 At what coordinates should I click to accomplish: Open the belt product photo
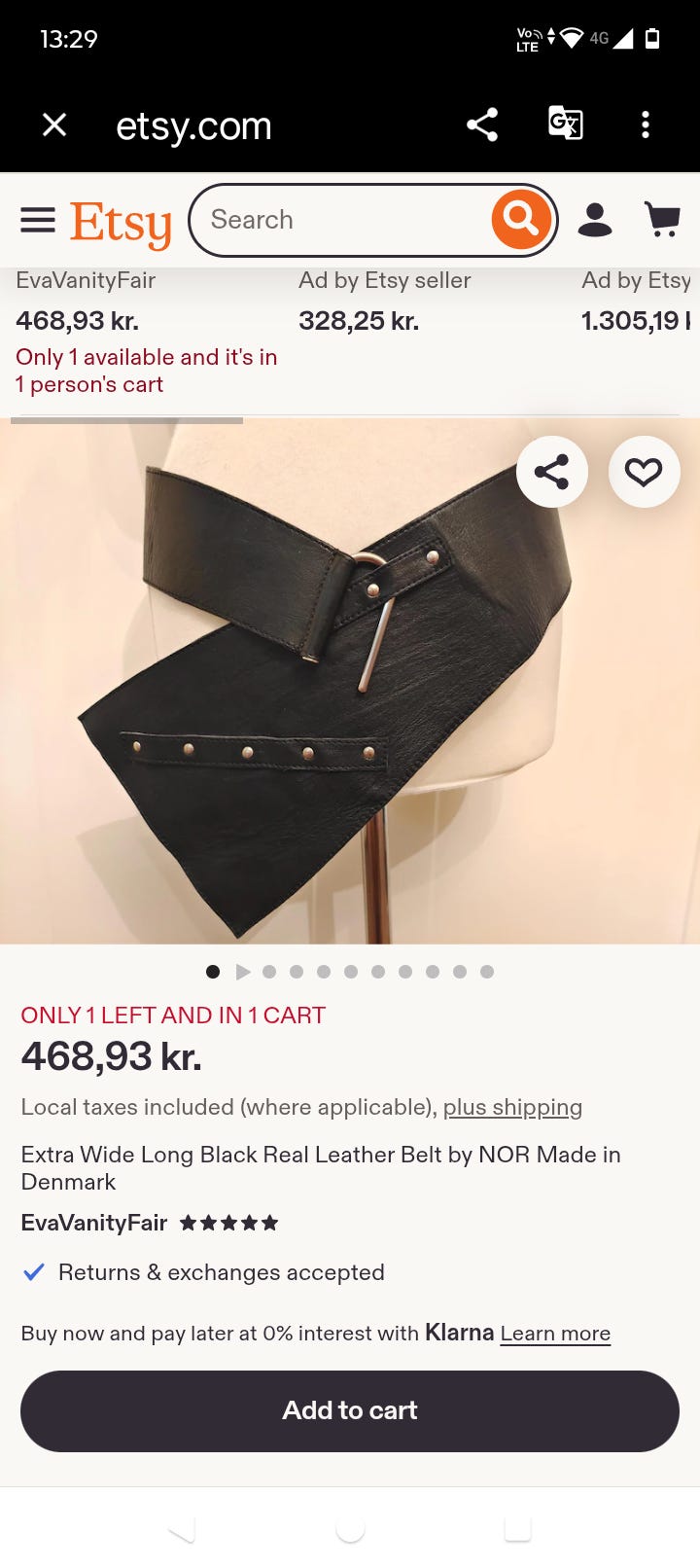350,681
